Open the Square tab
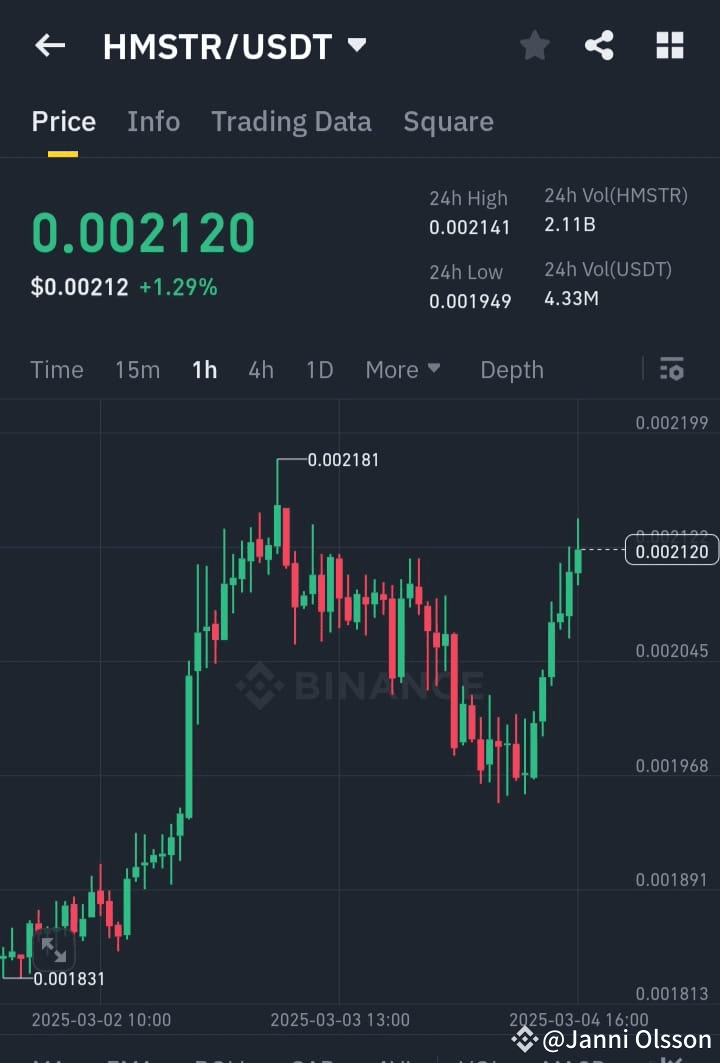The image size is (720, 1063). point(448,121)
